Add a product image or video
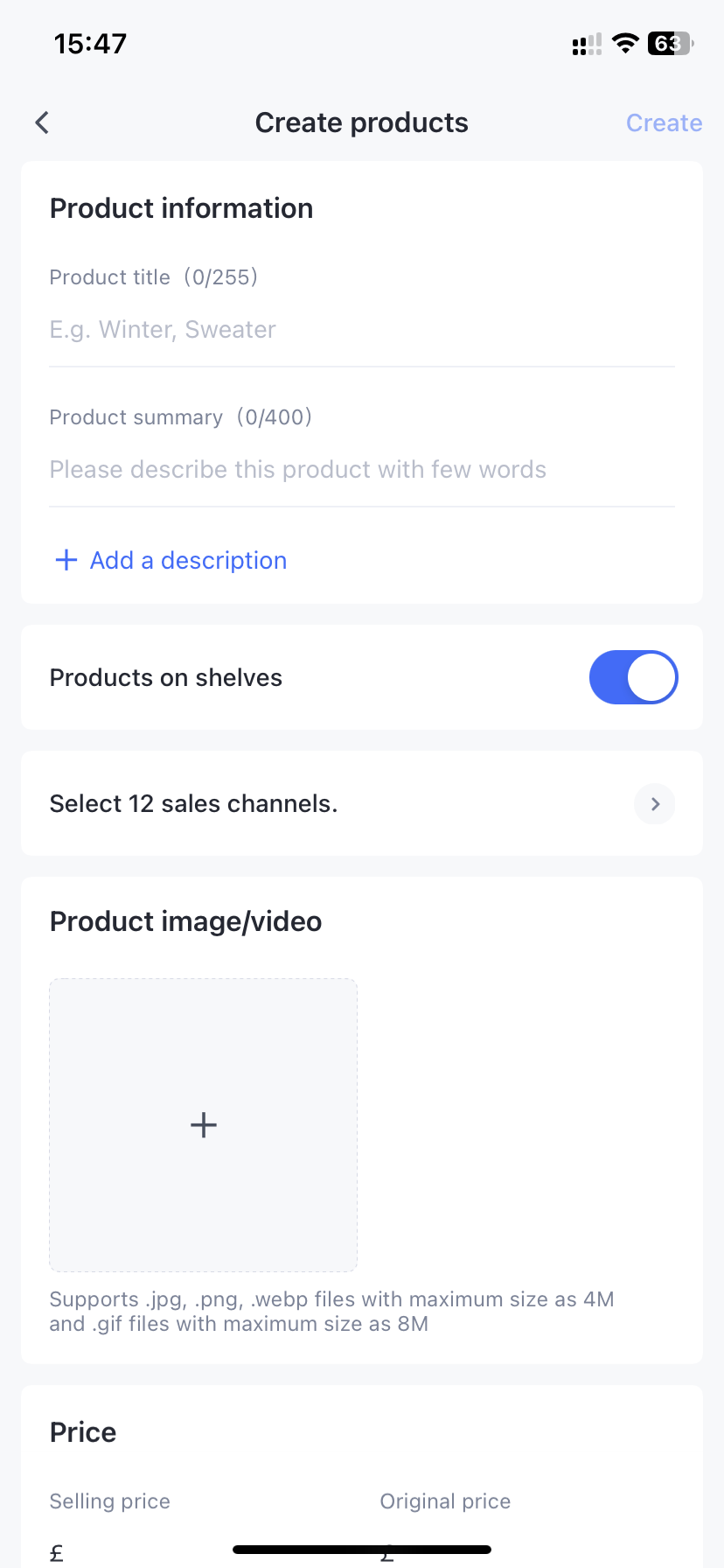 (203, 1124)
